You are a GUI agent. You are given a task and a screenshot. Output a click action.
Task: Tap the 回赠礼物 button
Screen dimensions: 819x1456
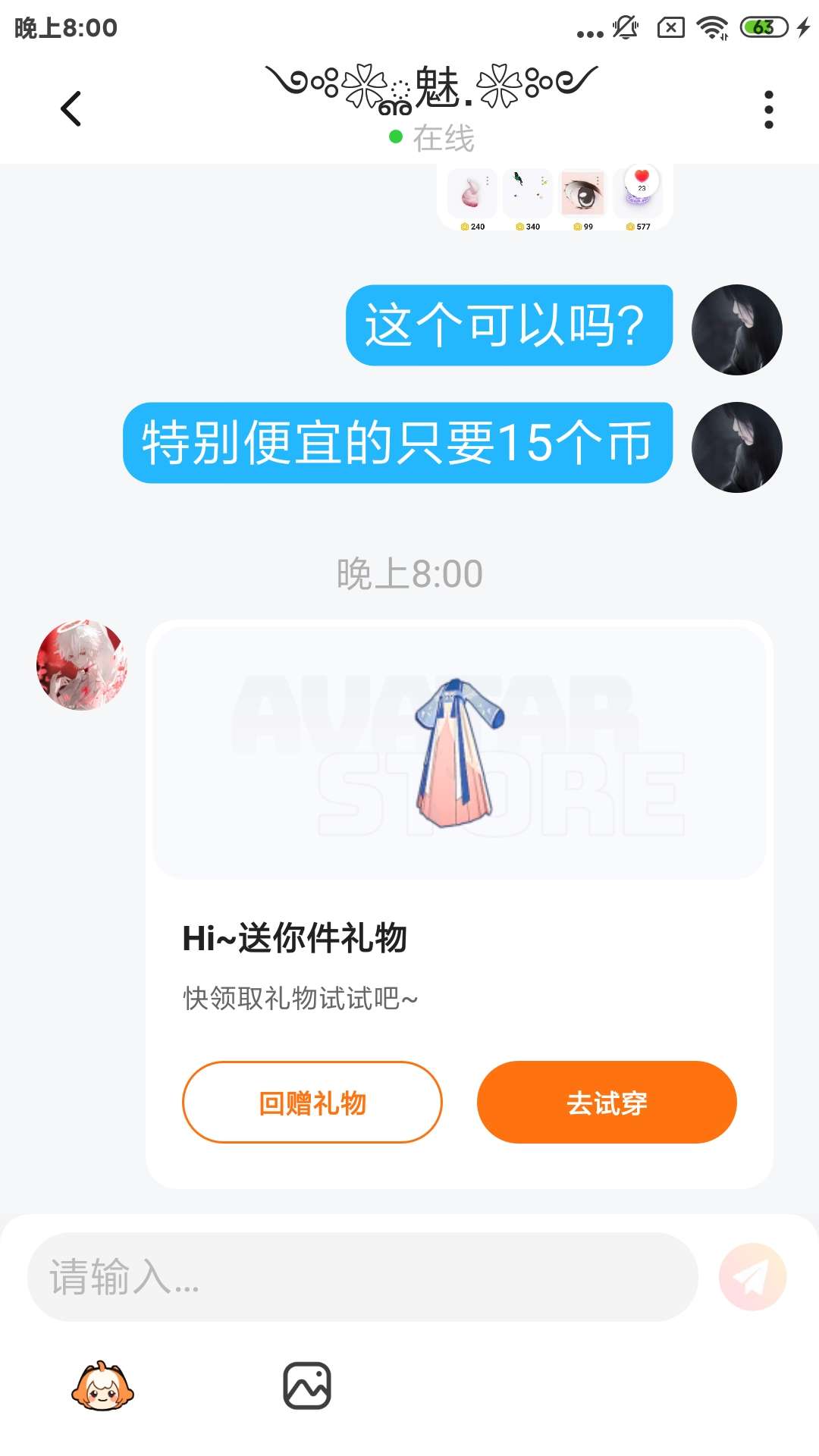(x=312, y=1102)
